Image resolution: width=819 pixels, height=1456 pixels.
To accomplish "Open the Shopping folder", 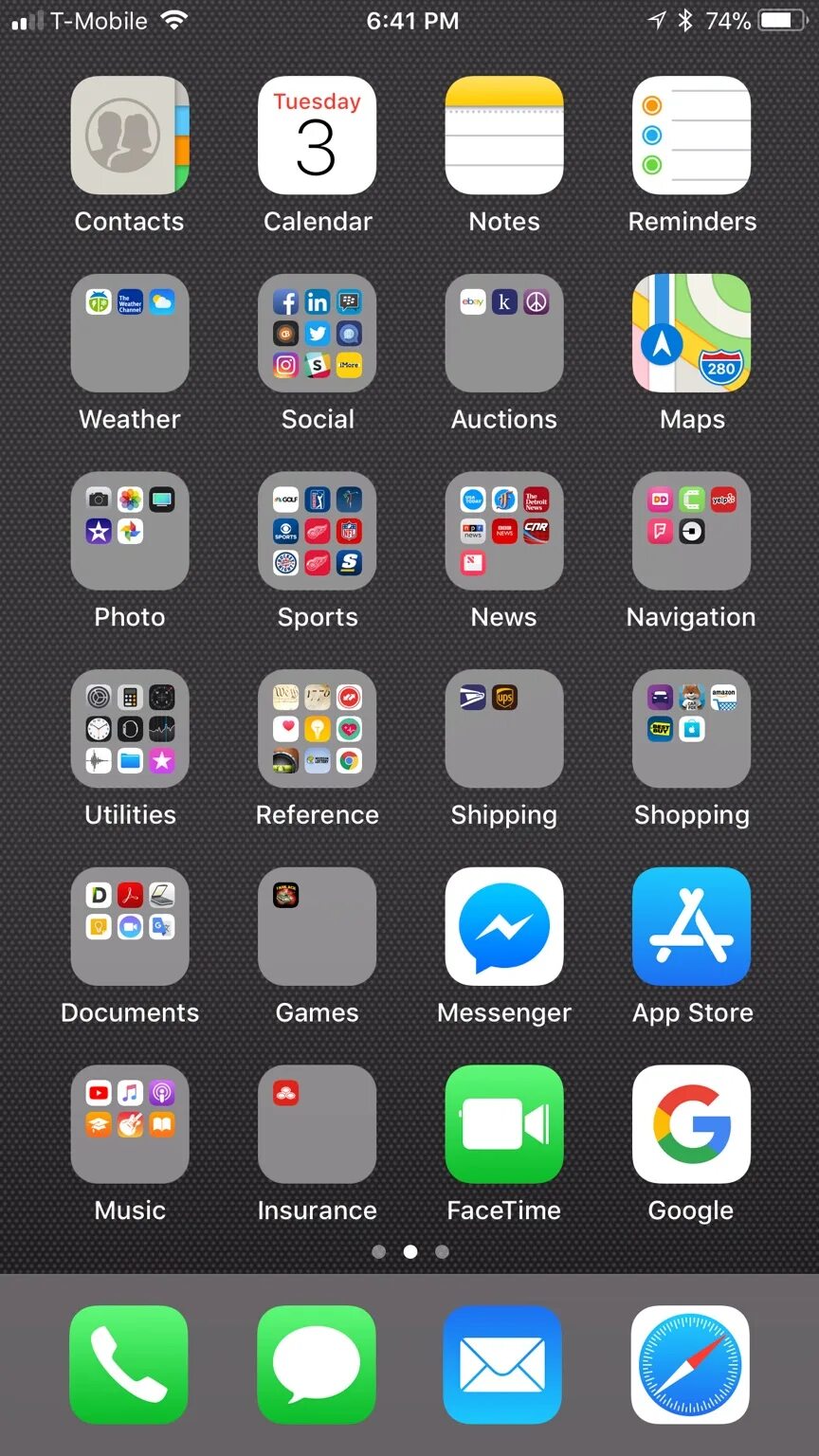I will 691,729.
